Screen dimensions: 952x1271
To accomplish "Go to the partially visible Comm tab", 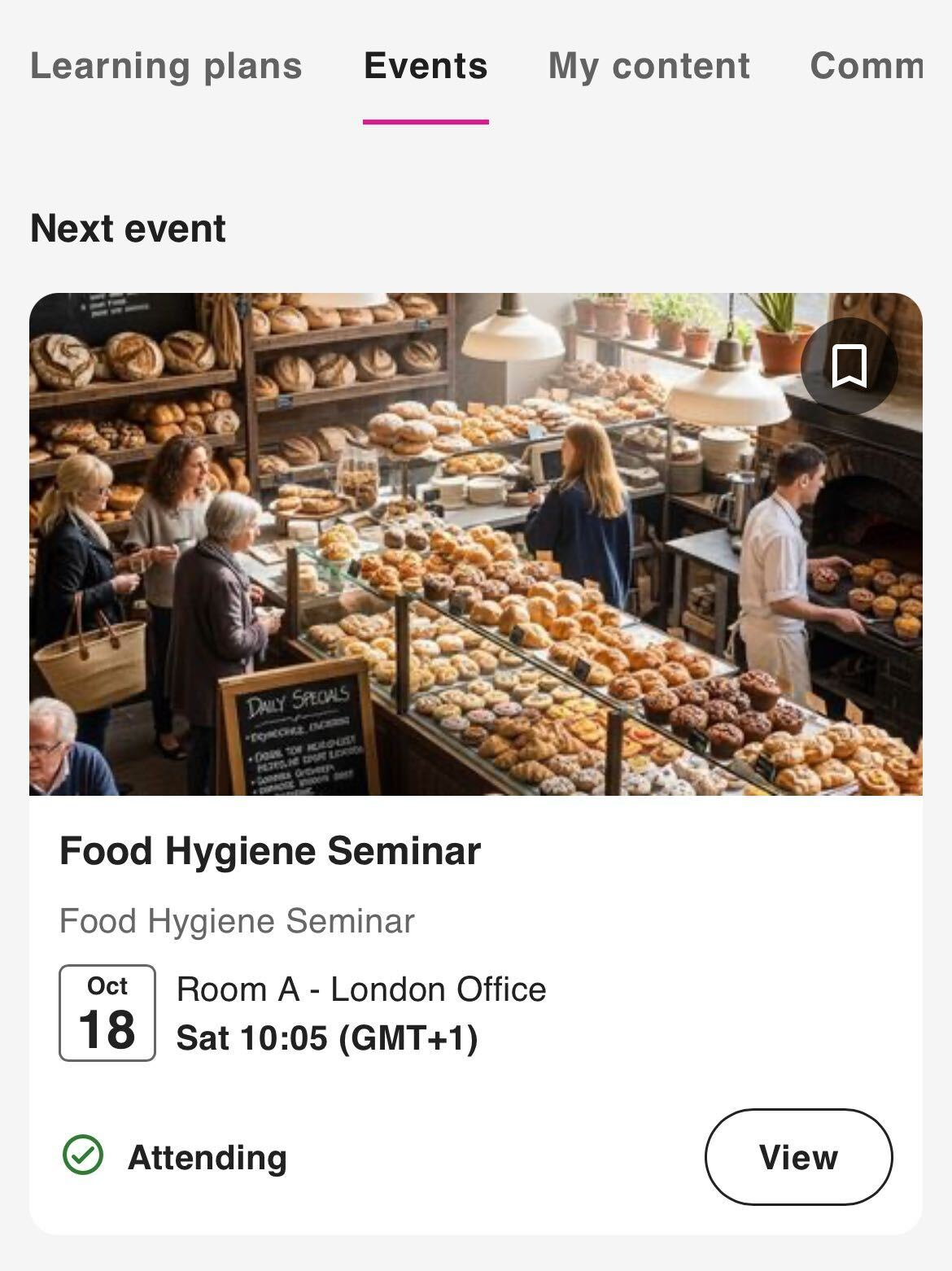I will pyautogui.click(x=867, y=67).
